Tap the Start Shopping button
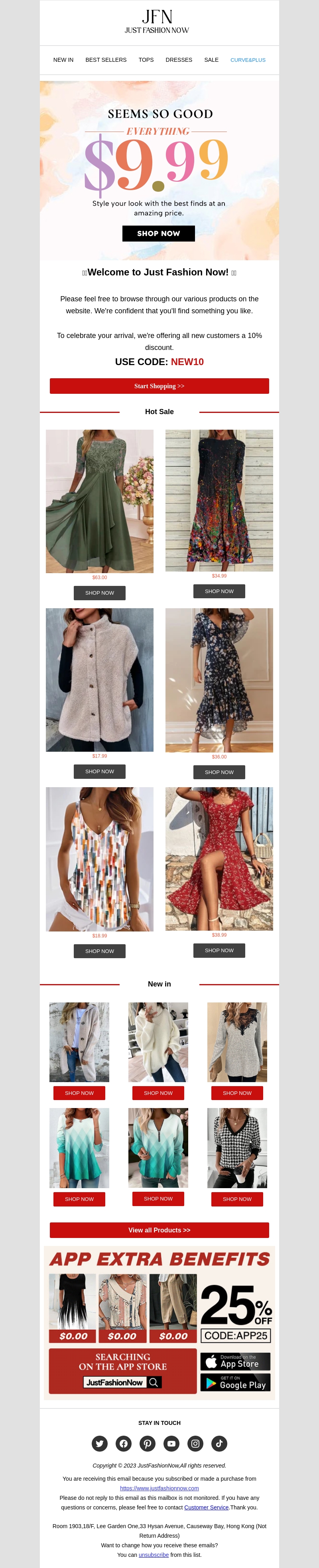 point(159,386)
